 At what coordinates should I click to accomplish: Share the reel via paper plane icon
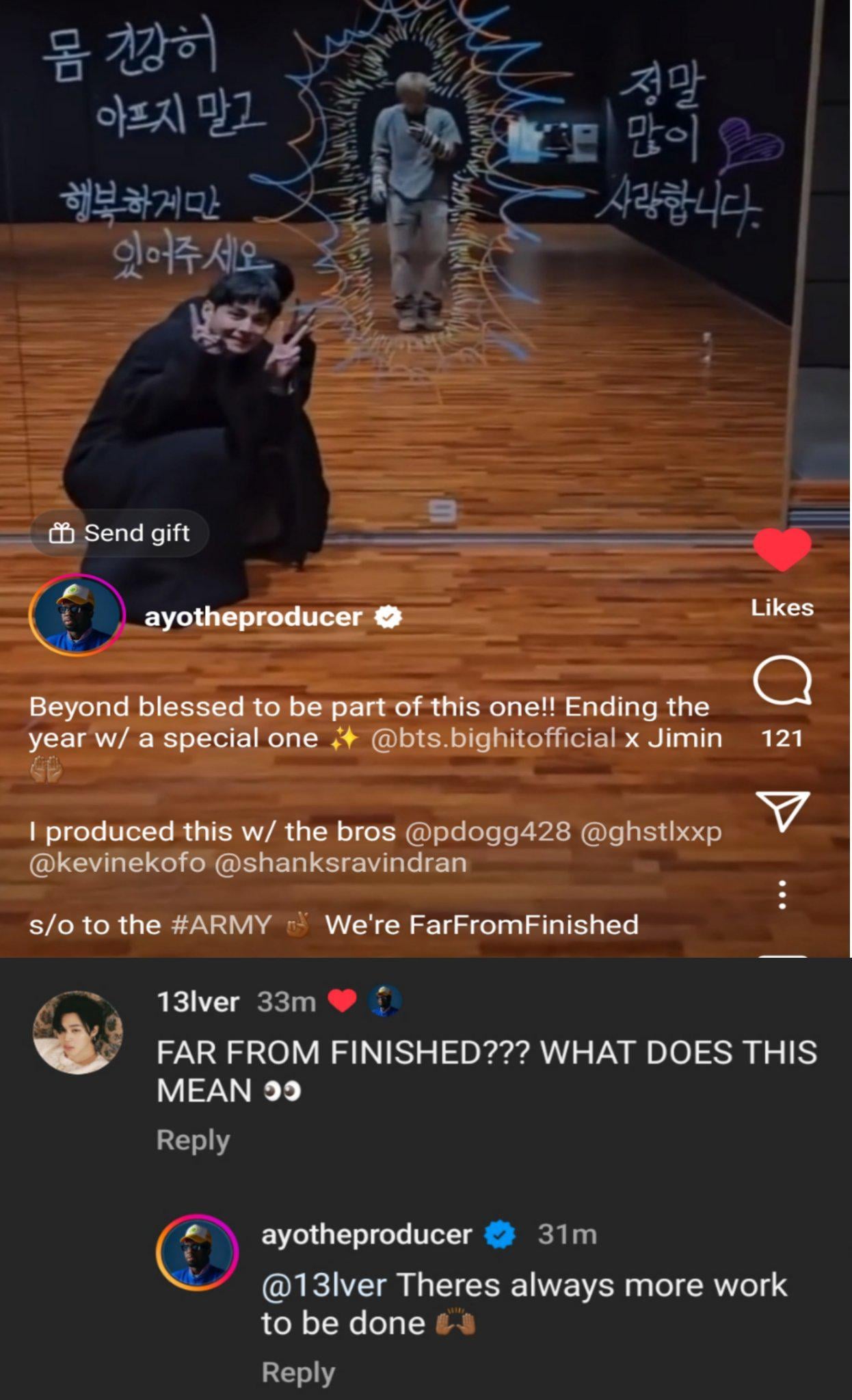coord(782,810)
